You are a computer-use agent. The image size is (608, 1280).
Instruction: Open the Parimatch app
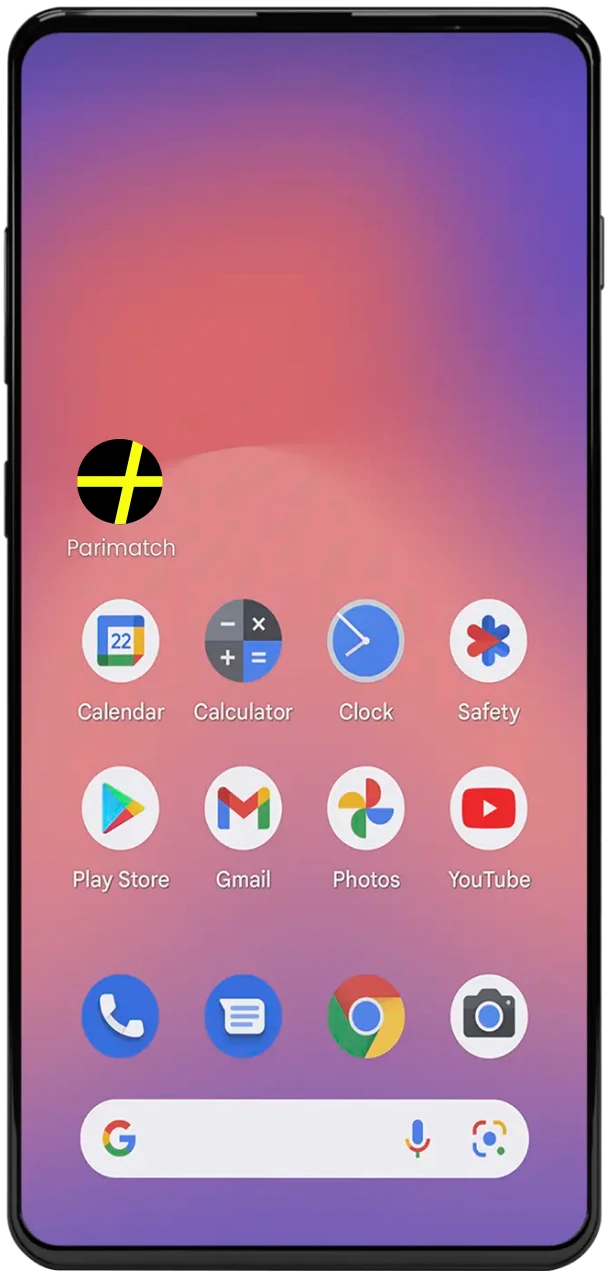click(120, 481)
